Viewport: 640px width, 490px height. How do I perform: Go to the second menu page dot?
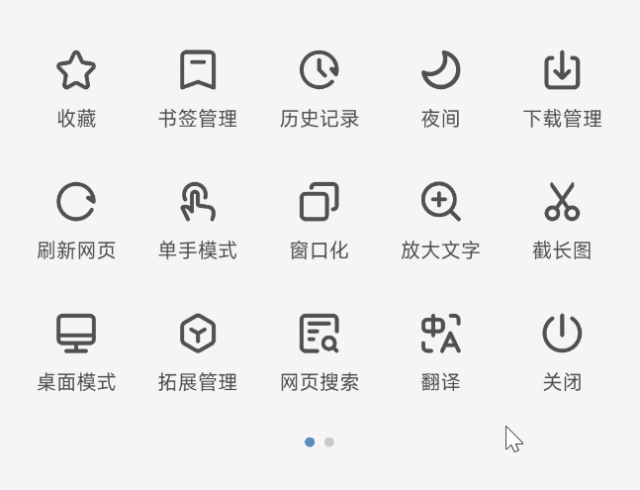point(330,442)
